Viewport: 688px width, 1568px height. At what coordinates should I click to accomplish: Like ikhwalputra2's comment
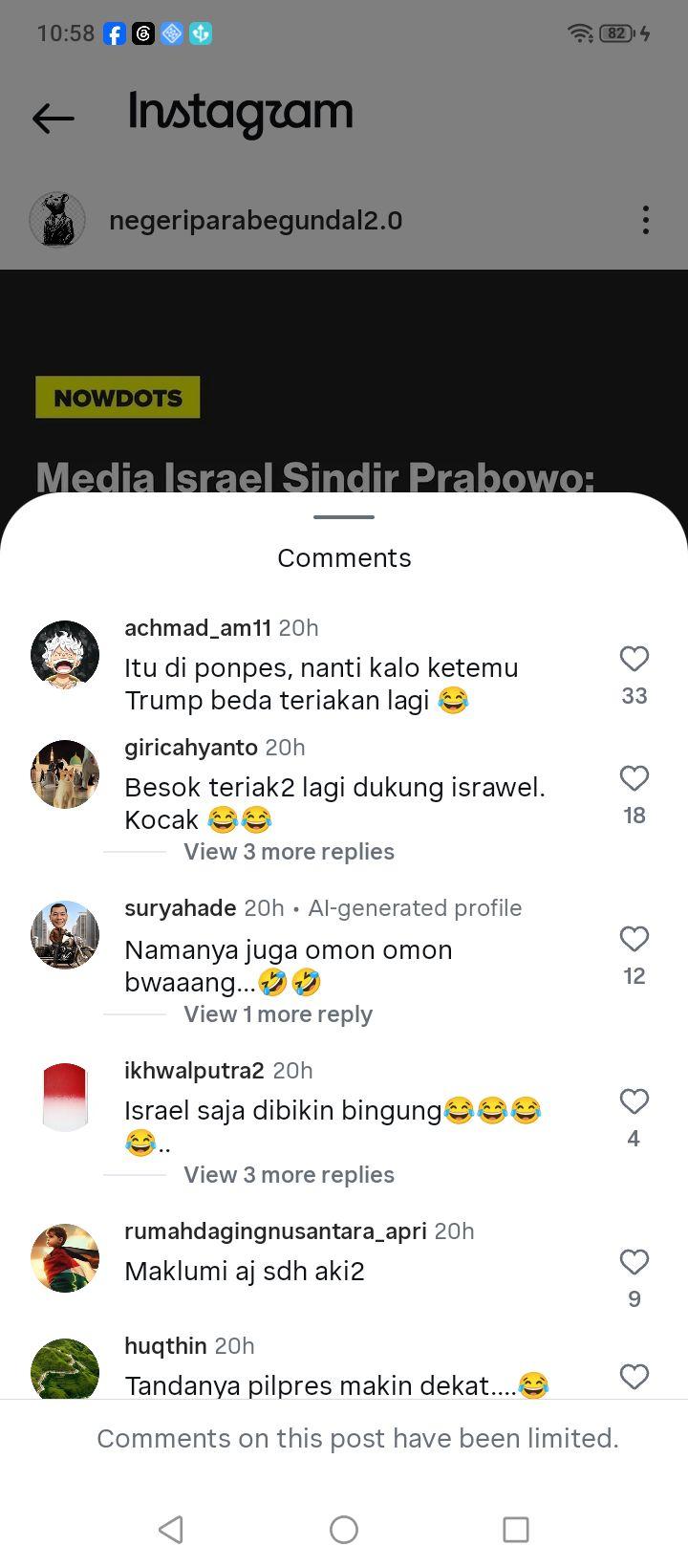[x=634, y=1100]
